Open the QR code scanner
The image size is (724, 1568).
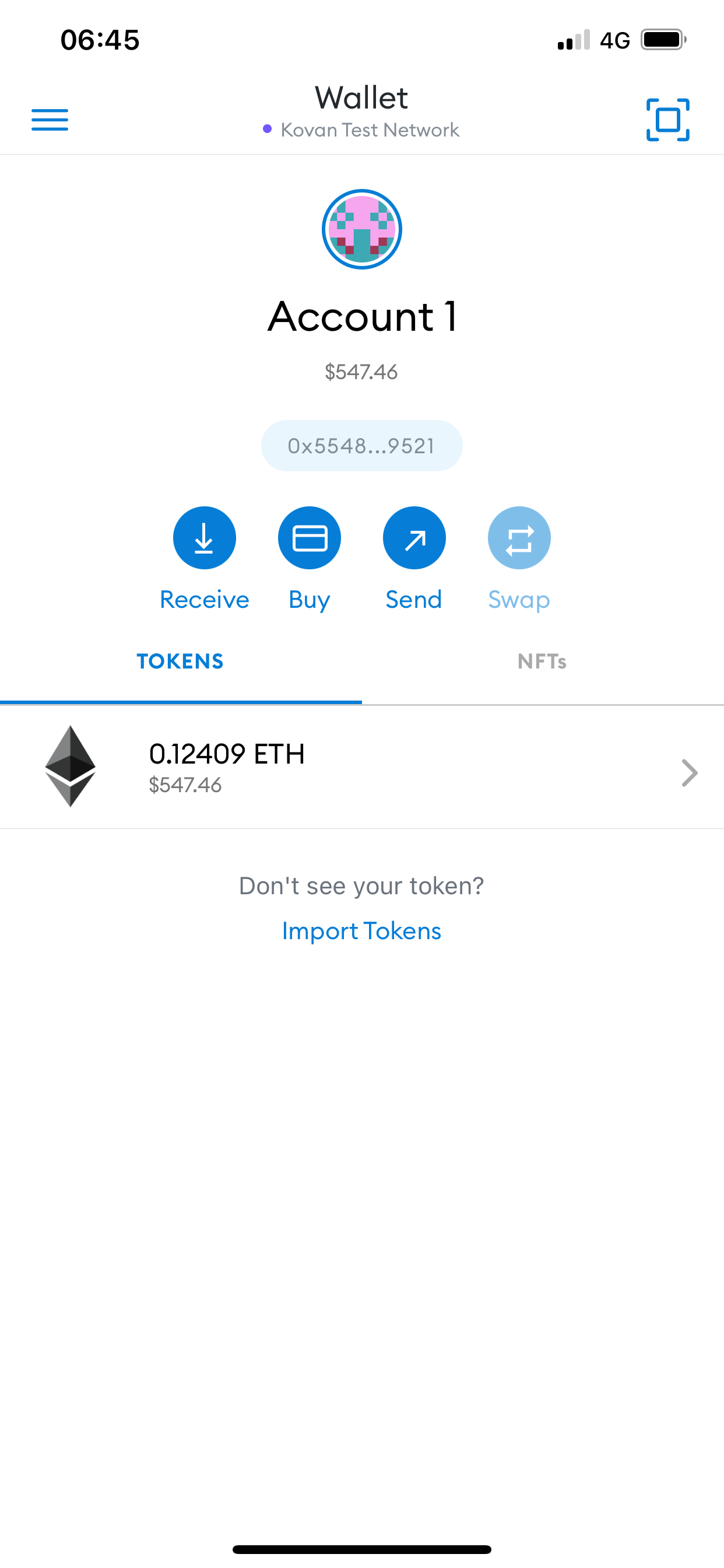pyautogui.click(x=667, y=120)
